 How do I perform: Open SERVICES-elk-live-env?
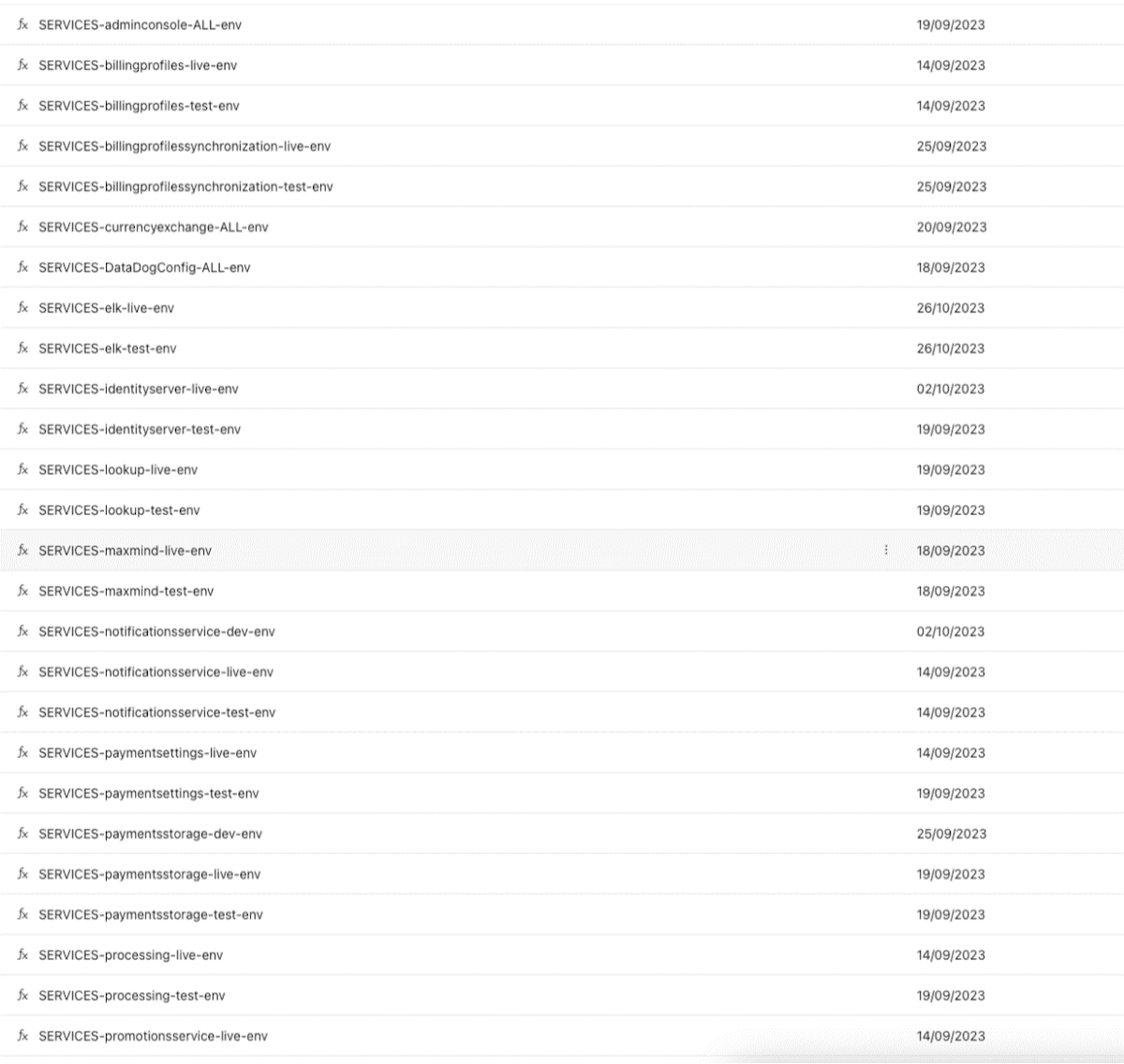106,308
